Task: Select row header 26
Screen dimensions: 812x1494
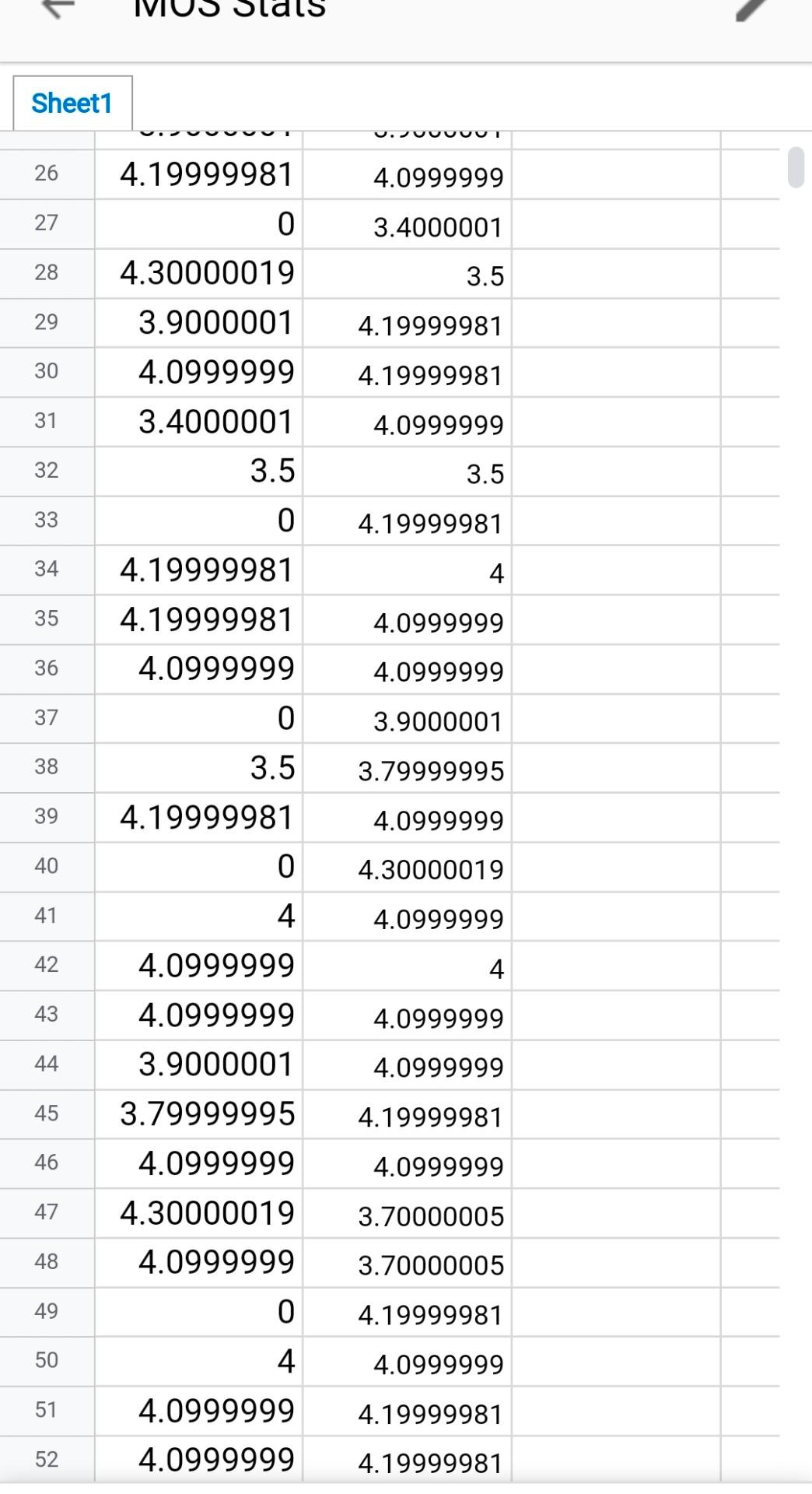Action: pos(46,174)
